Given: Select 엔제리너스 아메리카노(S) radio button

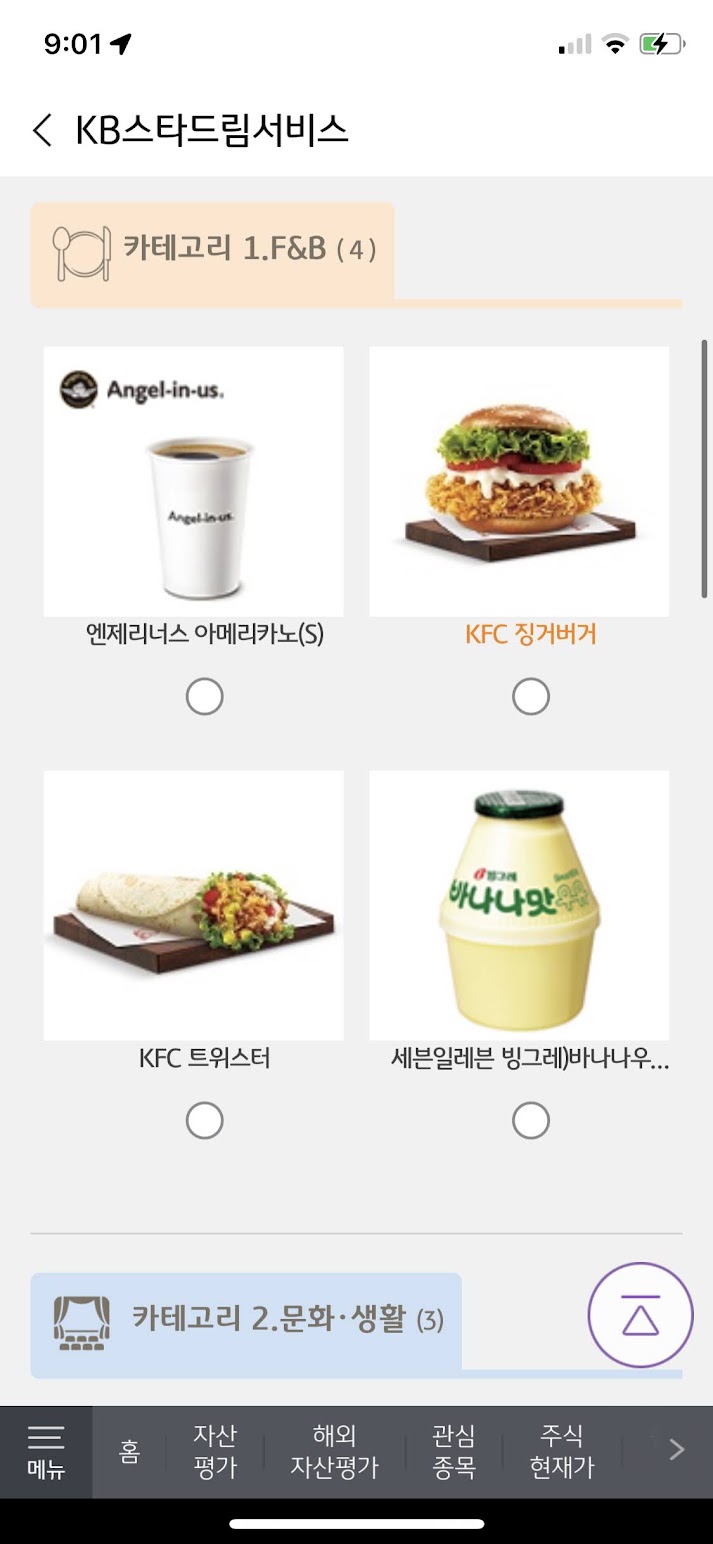Looking at the screenshot, I should click(x=205, y=697).
